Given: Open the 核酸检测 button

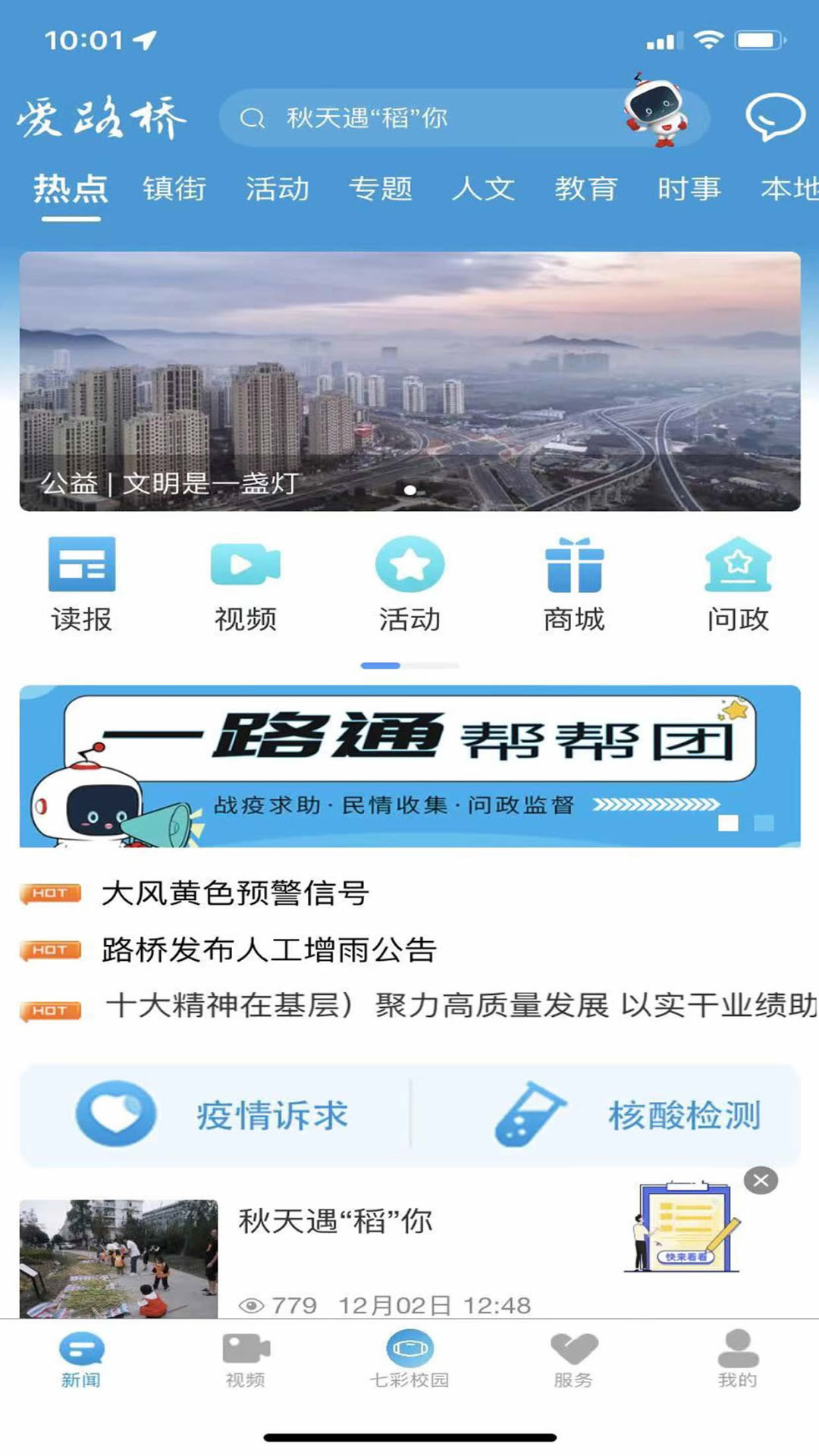Looking at the screenshot, I should (x=627, y=1116).
